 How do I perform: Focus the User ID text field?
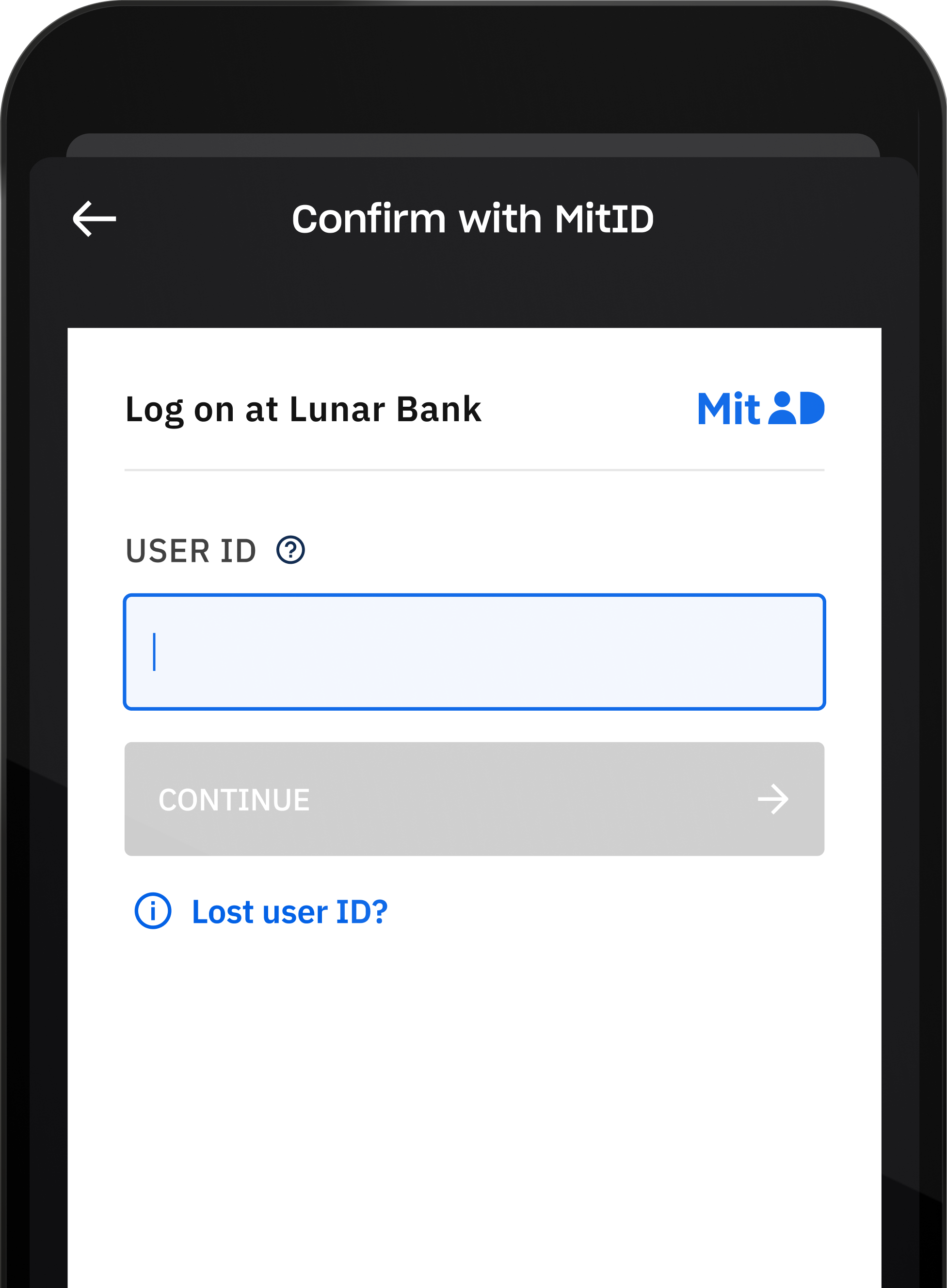point(474,652)
